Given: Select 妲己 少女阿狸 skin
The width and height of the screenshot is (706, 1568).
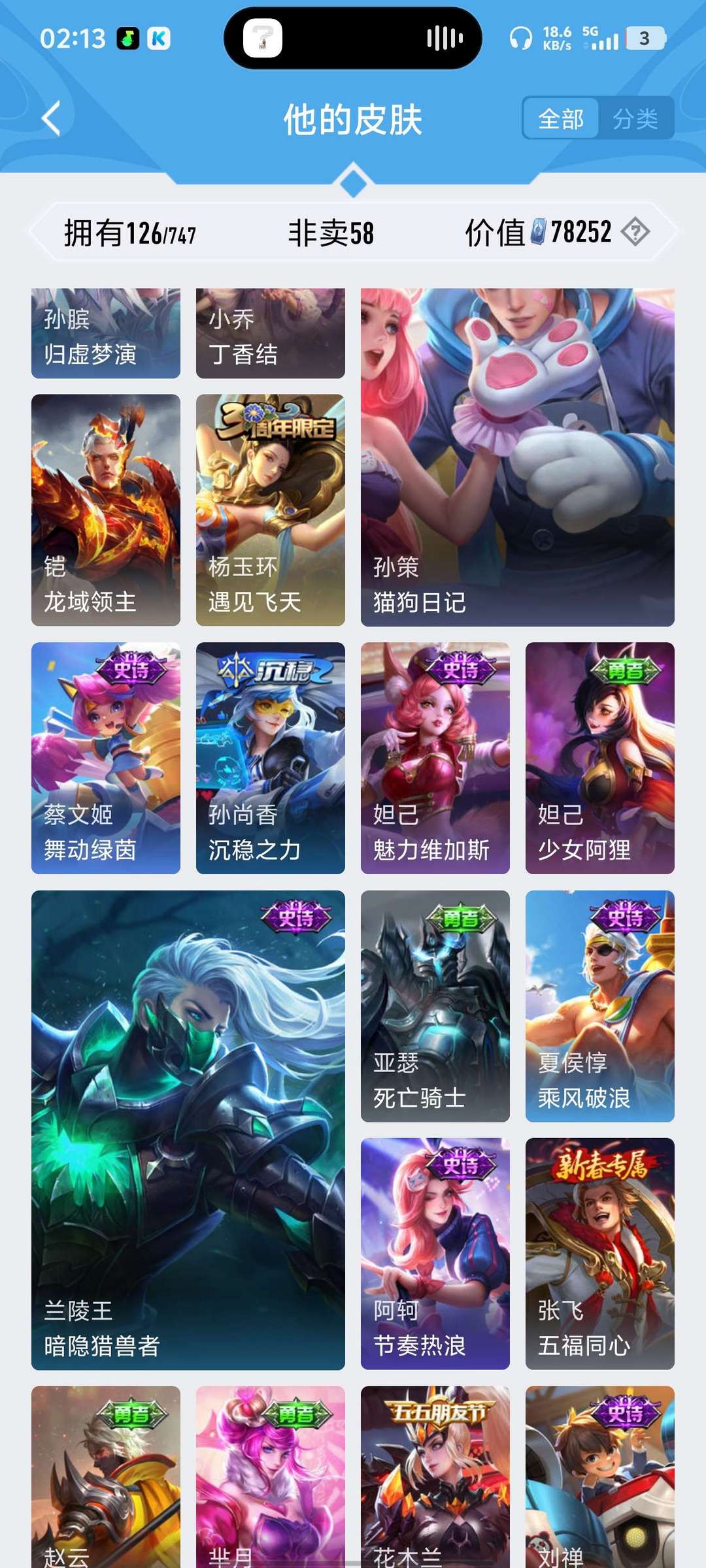Looking at the screenshot, I should click(599, 758).
